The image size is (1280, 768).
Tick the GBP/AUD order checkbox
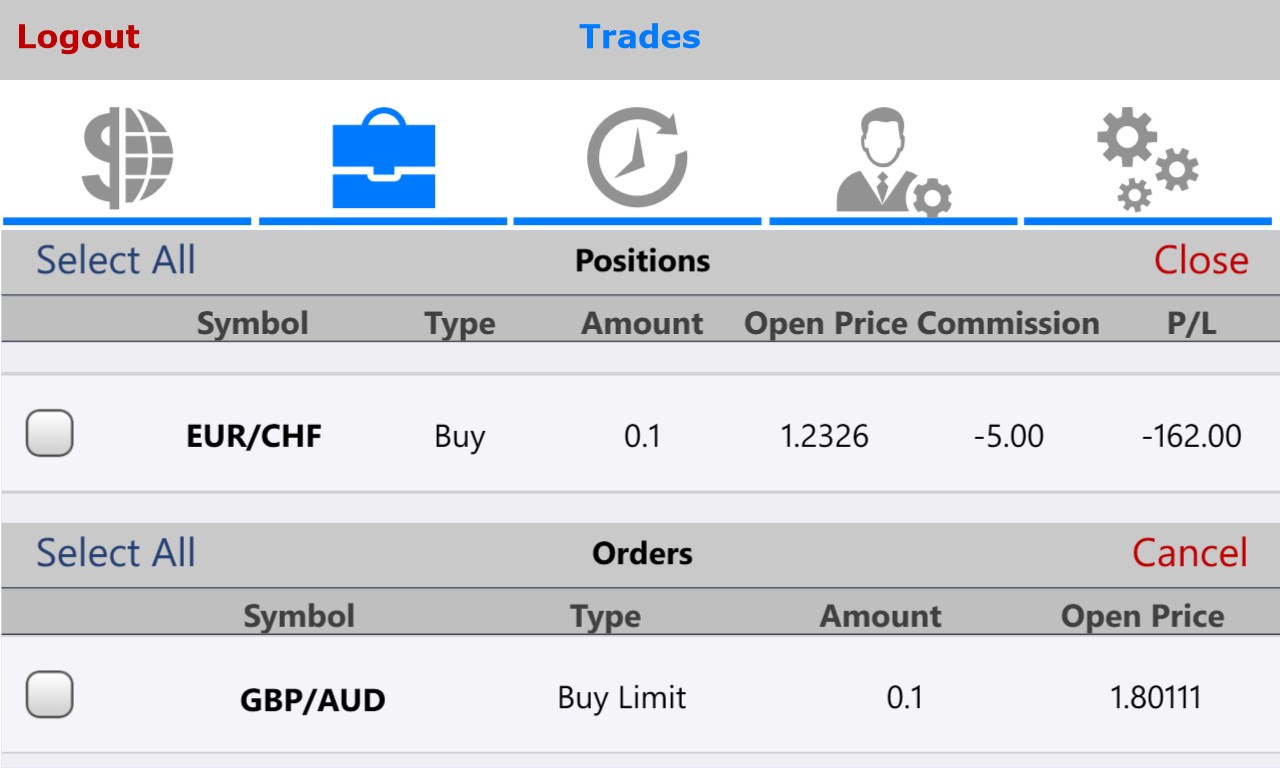click(50, 694)
